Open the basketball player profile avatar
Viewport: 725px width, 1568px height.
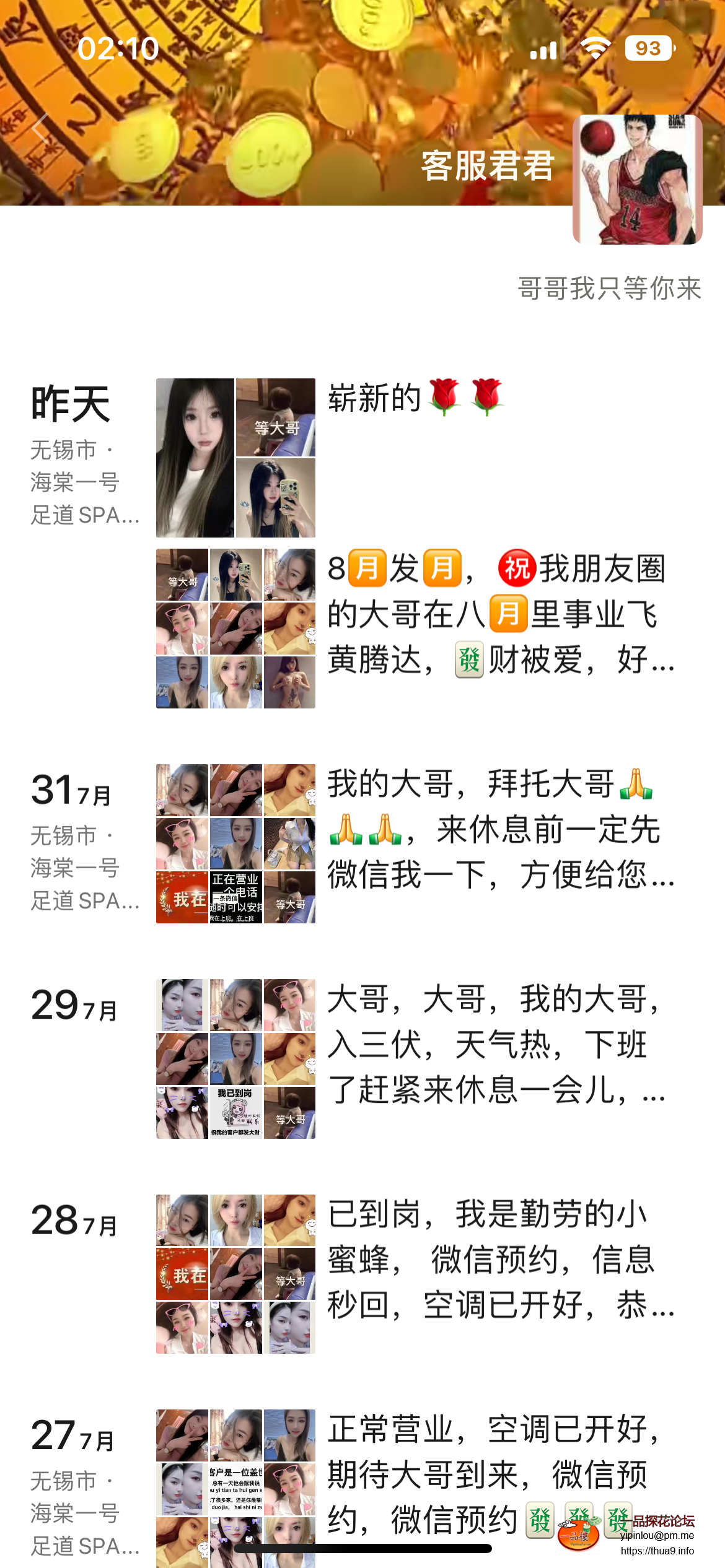tap(637, 180)
